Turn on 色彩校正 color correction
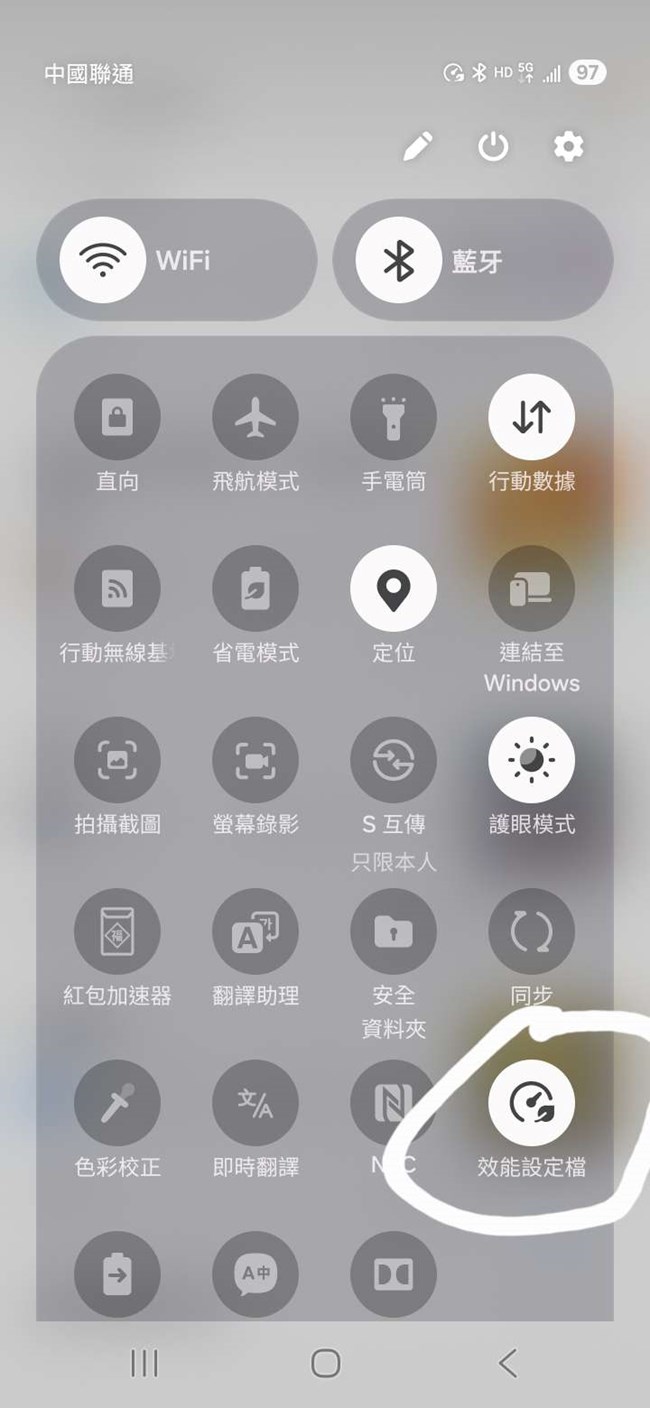 (117, 1102)
